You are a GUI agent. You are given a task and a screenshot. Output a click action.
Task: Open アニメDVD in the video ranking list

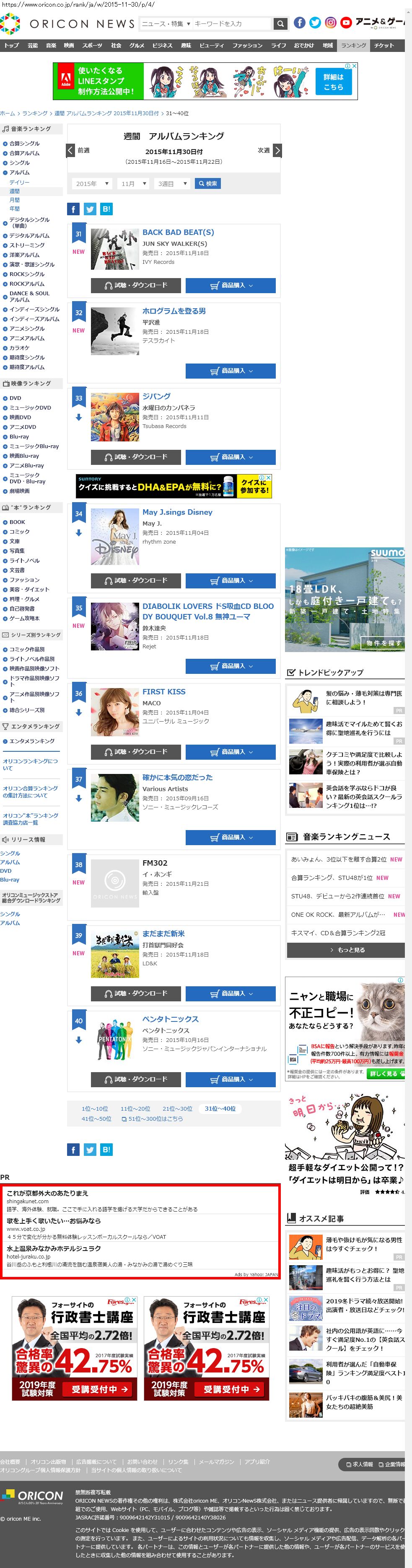point(23,427)
